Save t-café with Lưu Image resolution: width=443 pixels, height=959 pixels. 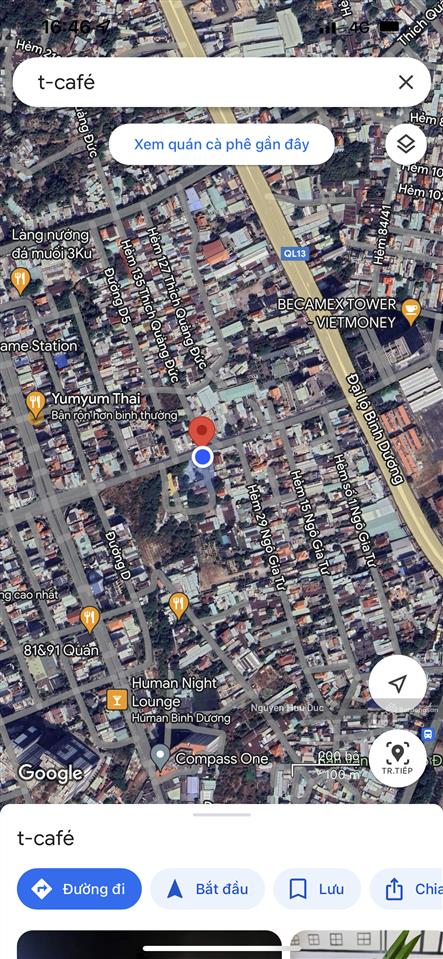pos(317,889)
